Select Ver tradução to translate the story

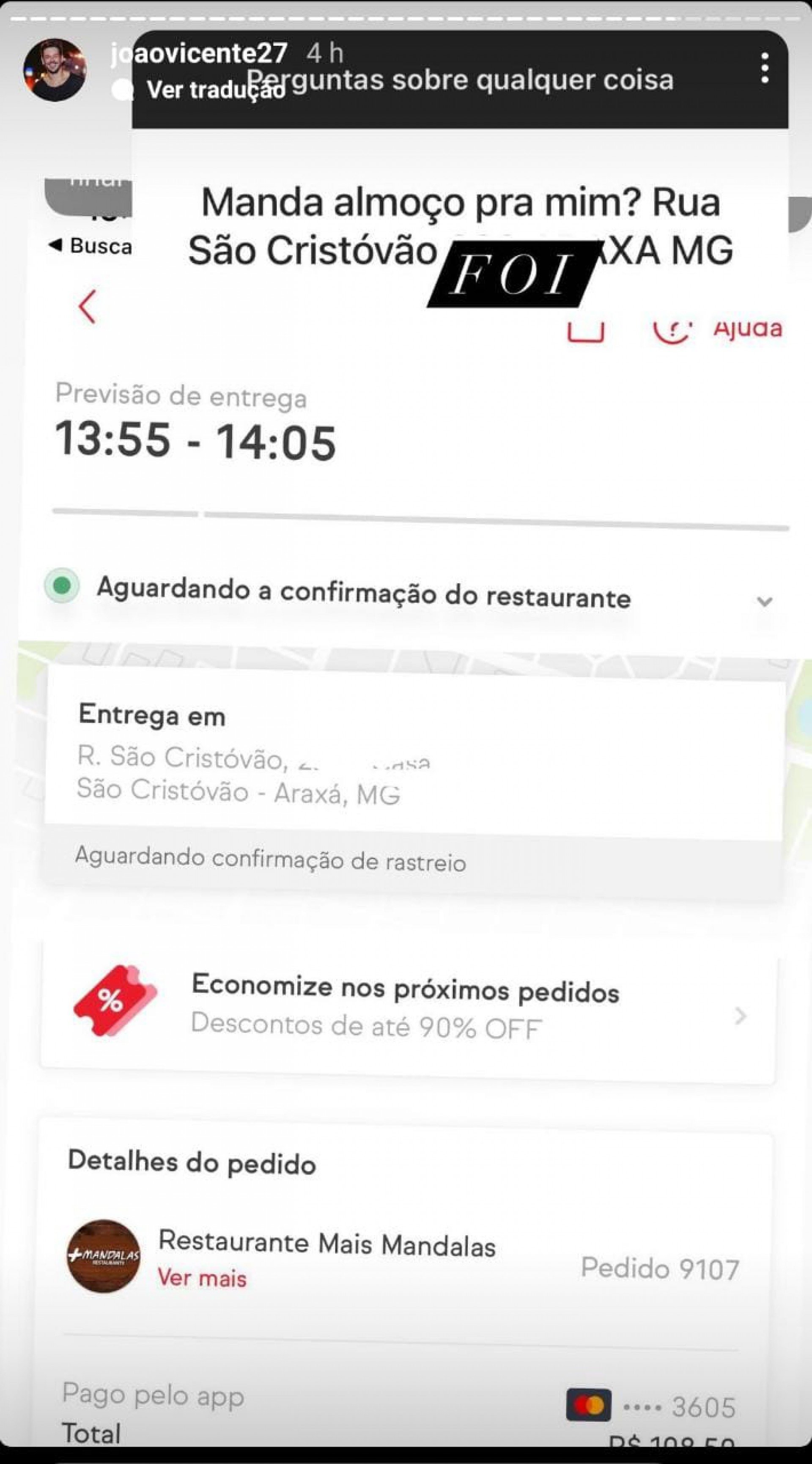pyautogui.click(x=215, y=90)
